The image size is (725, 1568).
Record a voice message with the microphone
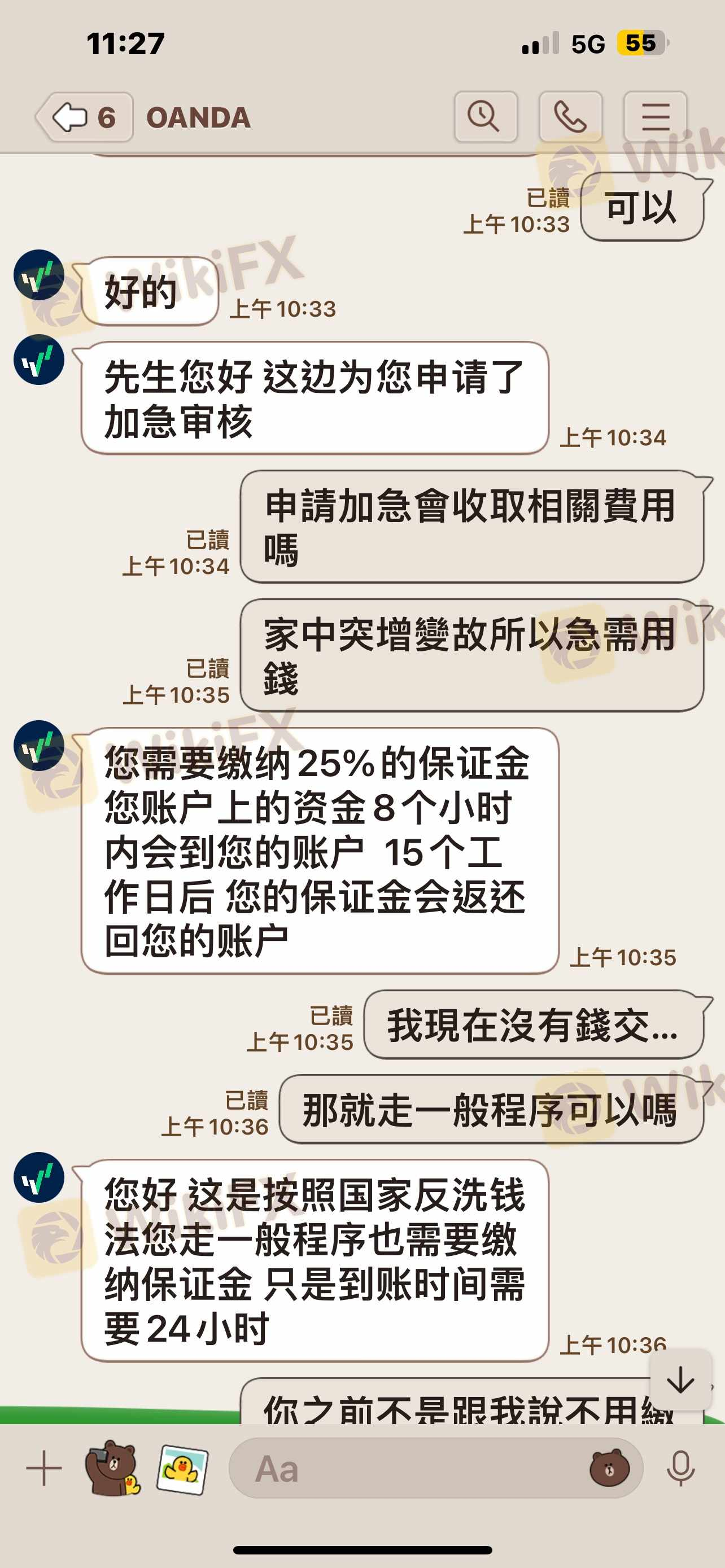(680, 1468)
